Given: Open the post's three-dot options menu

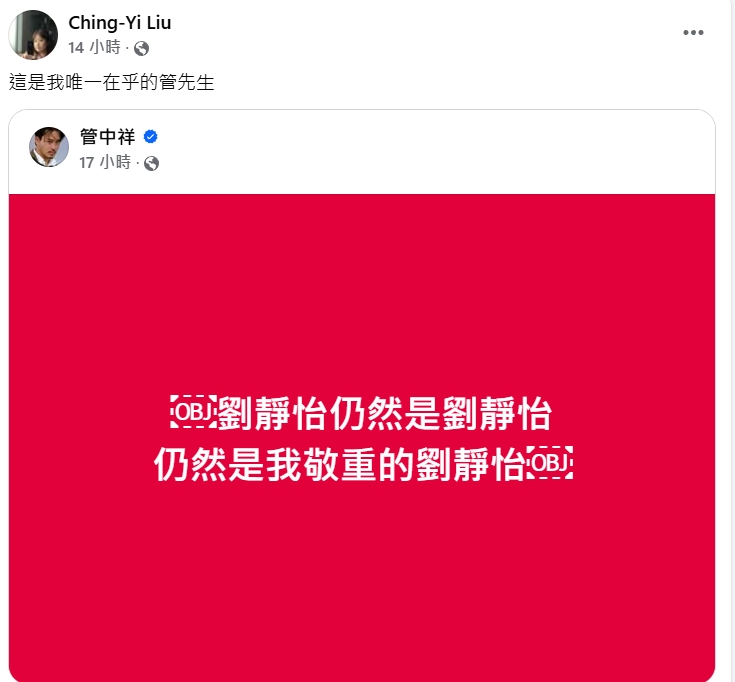Looking at the screenshot, I should [x=693, y=33].
